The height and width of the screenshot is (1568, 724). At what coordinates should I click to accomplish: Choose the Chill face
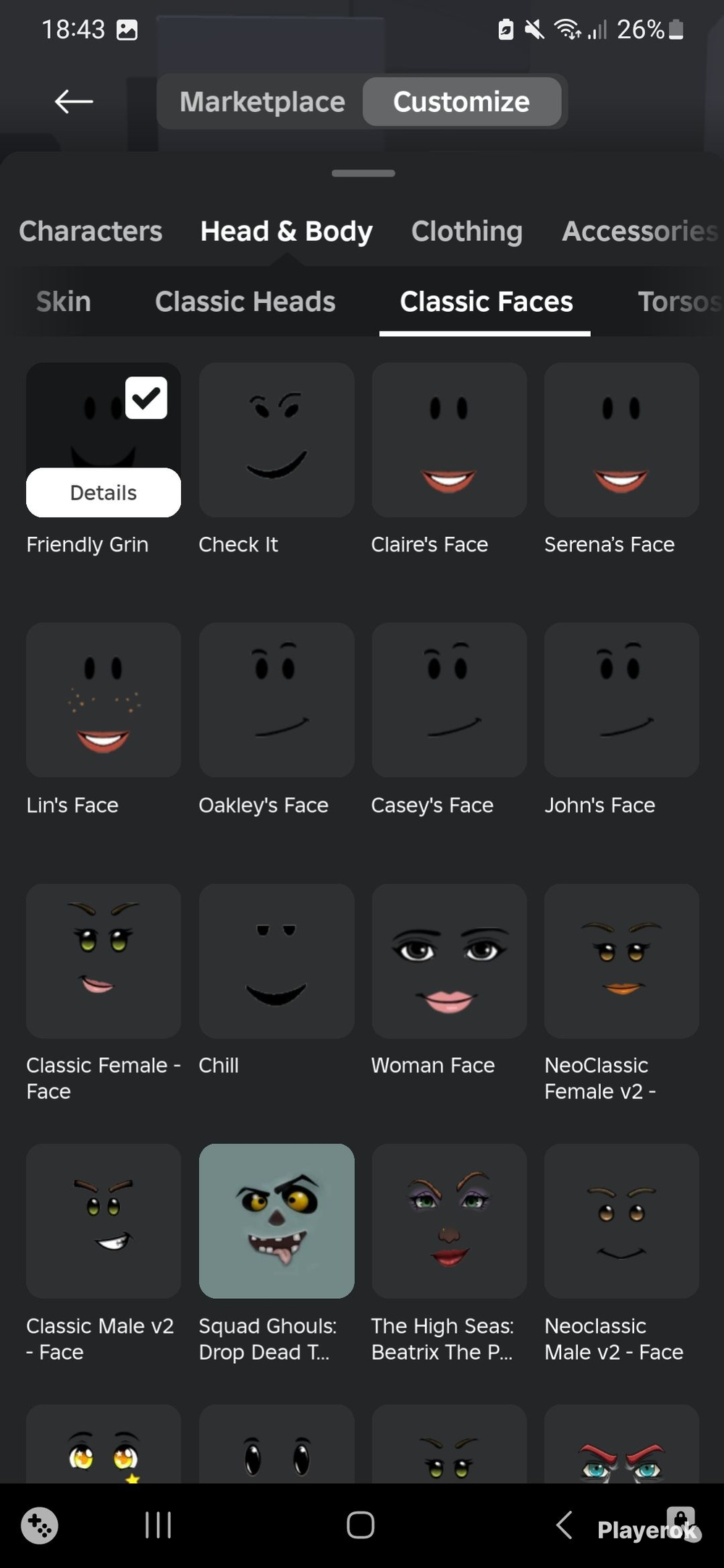tap(277, 961)
